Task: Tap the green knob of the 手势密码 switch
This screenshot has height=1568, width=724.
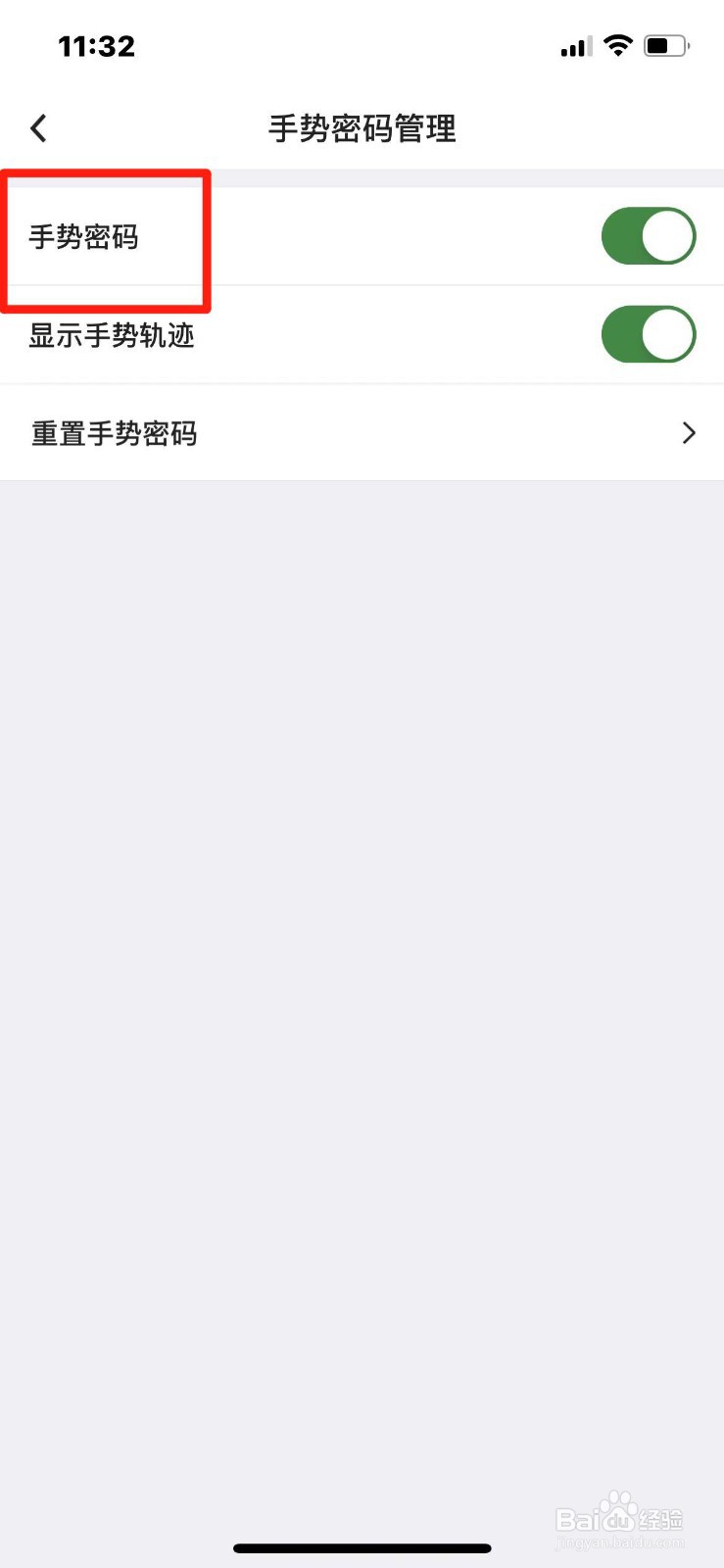Action: (x=669, y=235)
